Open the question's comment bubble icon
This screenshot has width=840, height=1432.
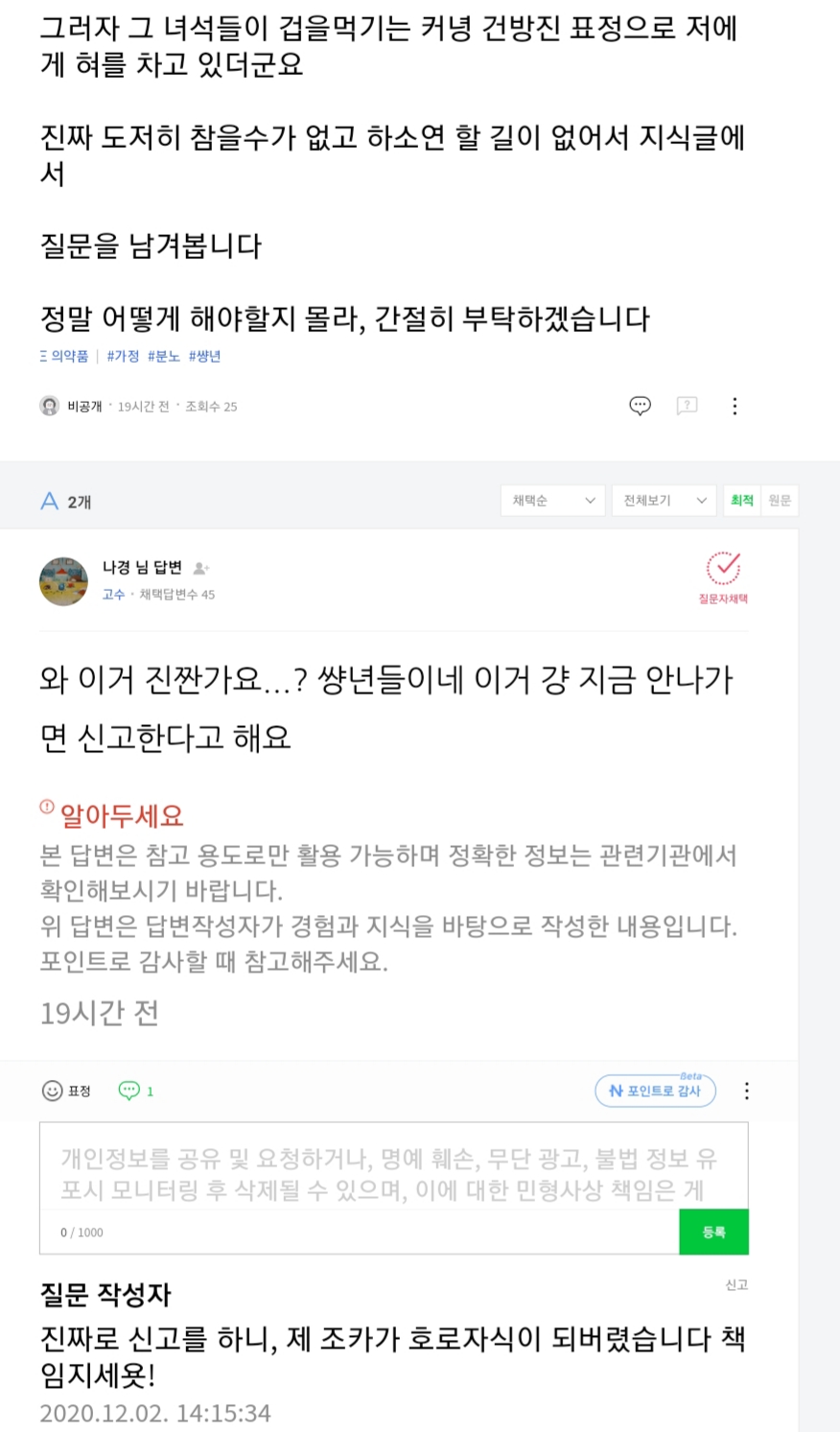(x=640, y=406)
